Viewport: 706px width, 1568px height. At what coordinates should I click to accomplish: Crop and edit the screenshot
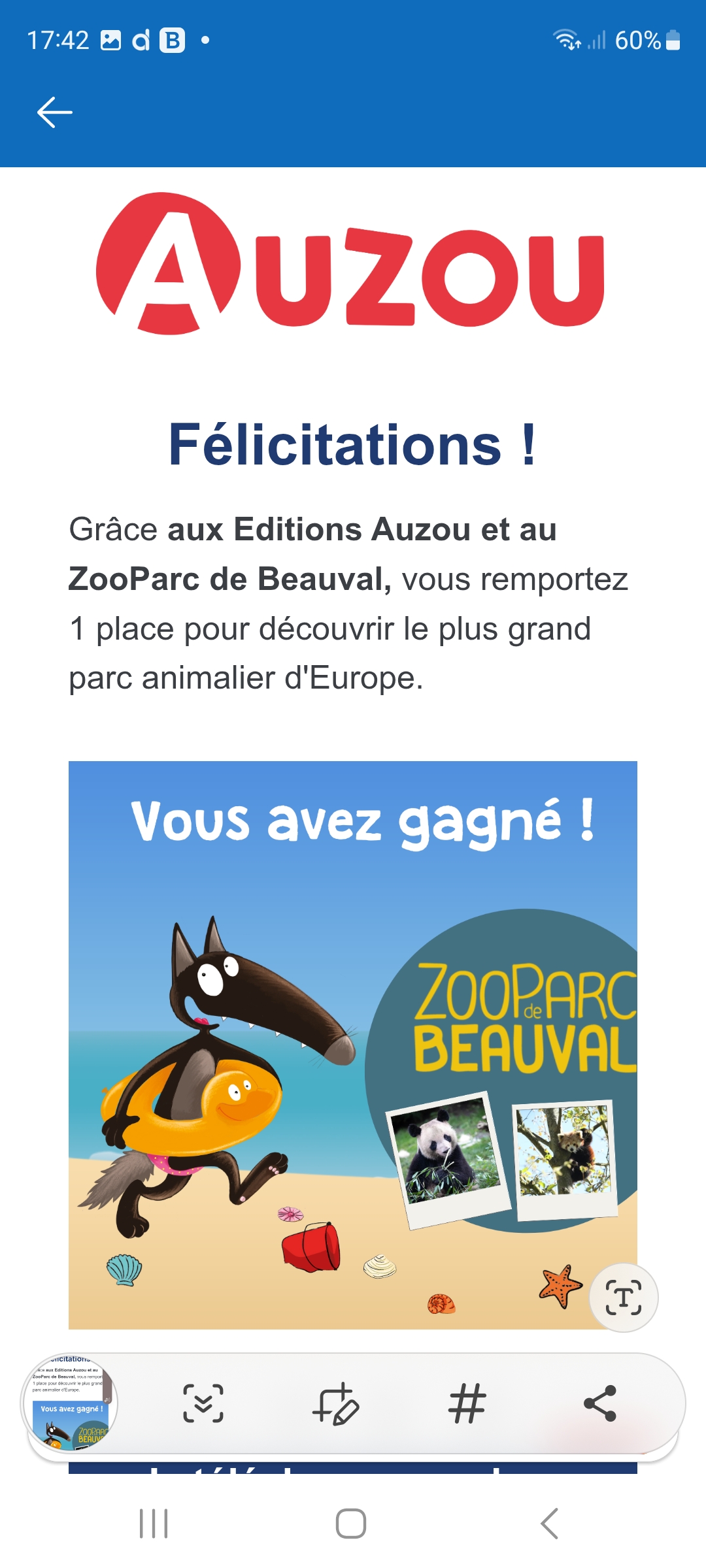(335, 1403)
